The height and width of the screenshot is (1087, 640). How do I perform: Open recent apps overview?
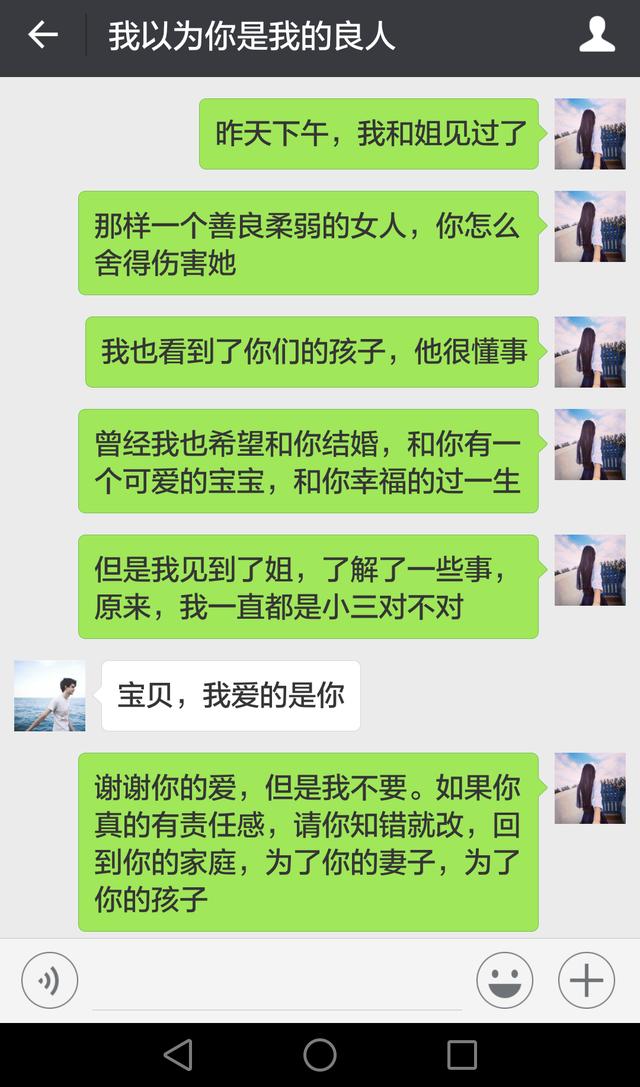(462, 1054)
